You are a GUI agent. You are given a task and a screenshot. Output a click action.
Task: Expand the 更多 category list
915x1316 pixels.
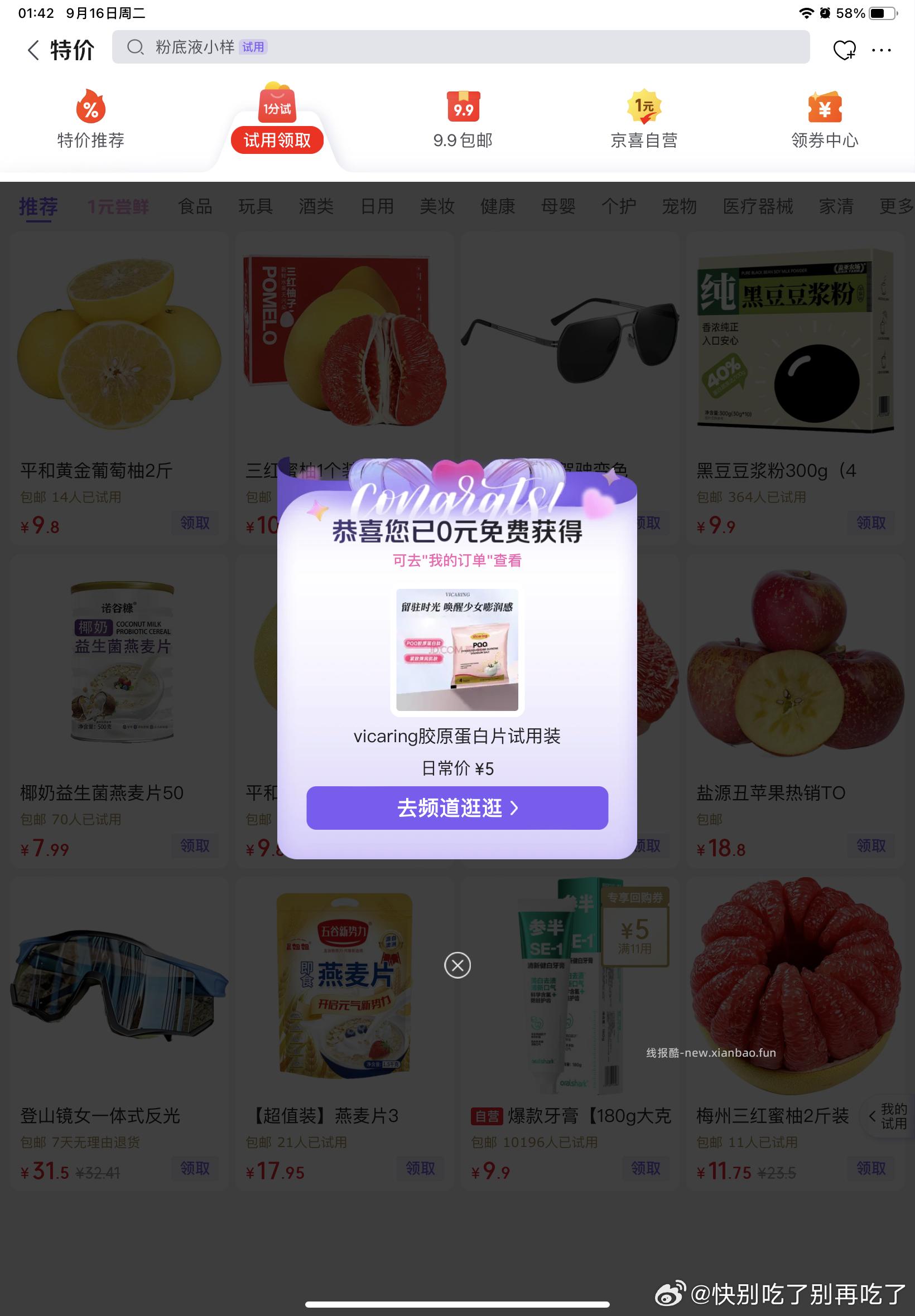895,207
